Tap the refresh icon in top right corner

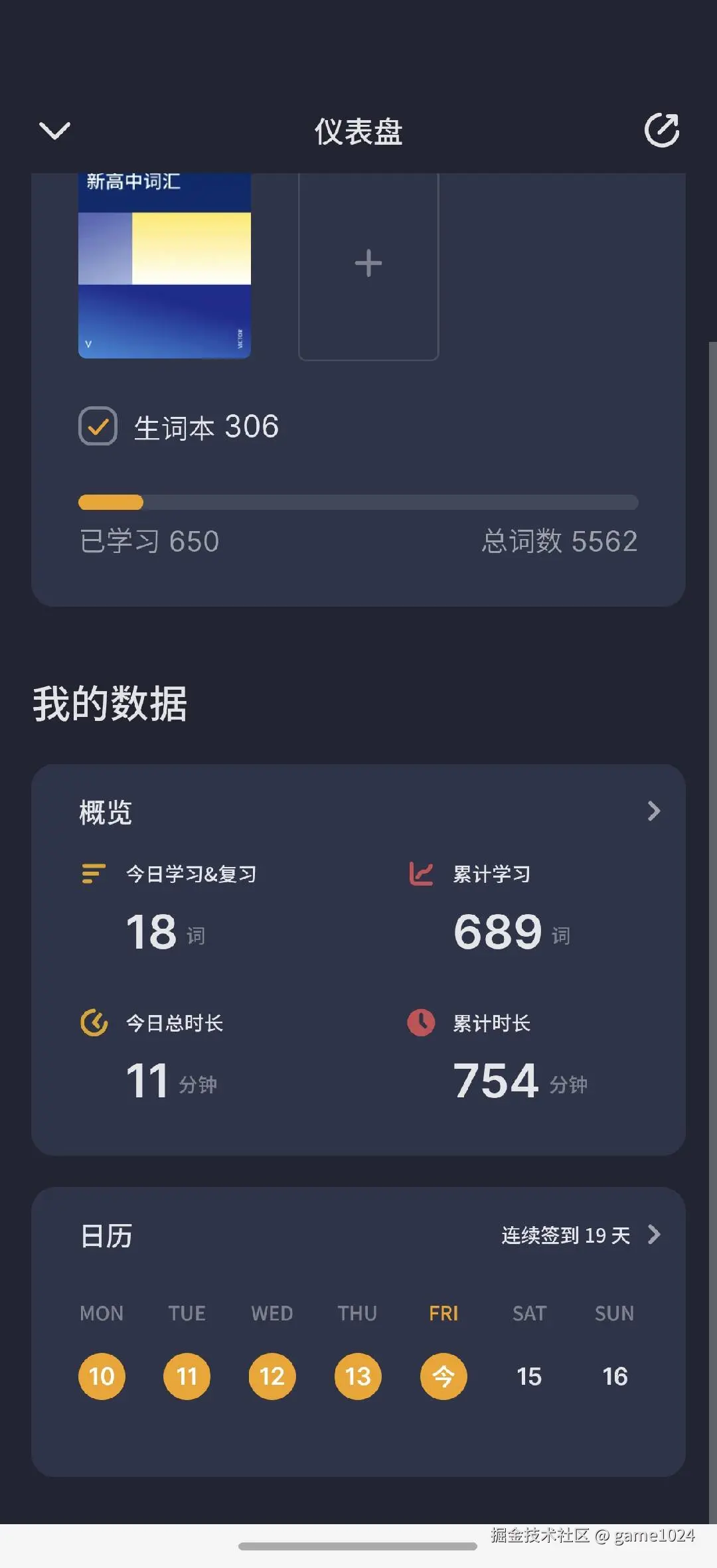point(661,131)
